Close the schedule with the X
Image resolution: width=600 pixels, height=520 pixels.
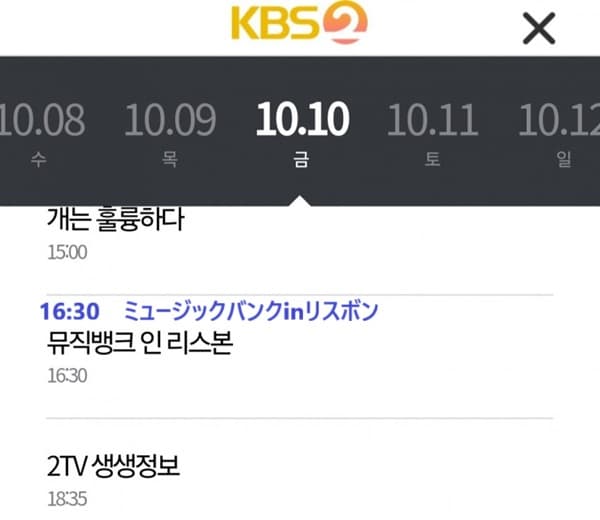click(539, 28)
